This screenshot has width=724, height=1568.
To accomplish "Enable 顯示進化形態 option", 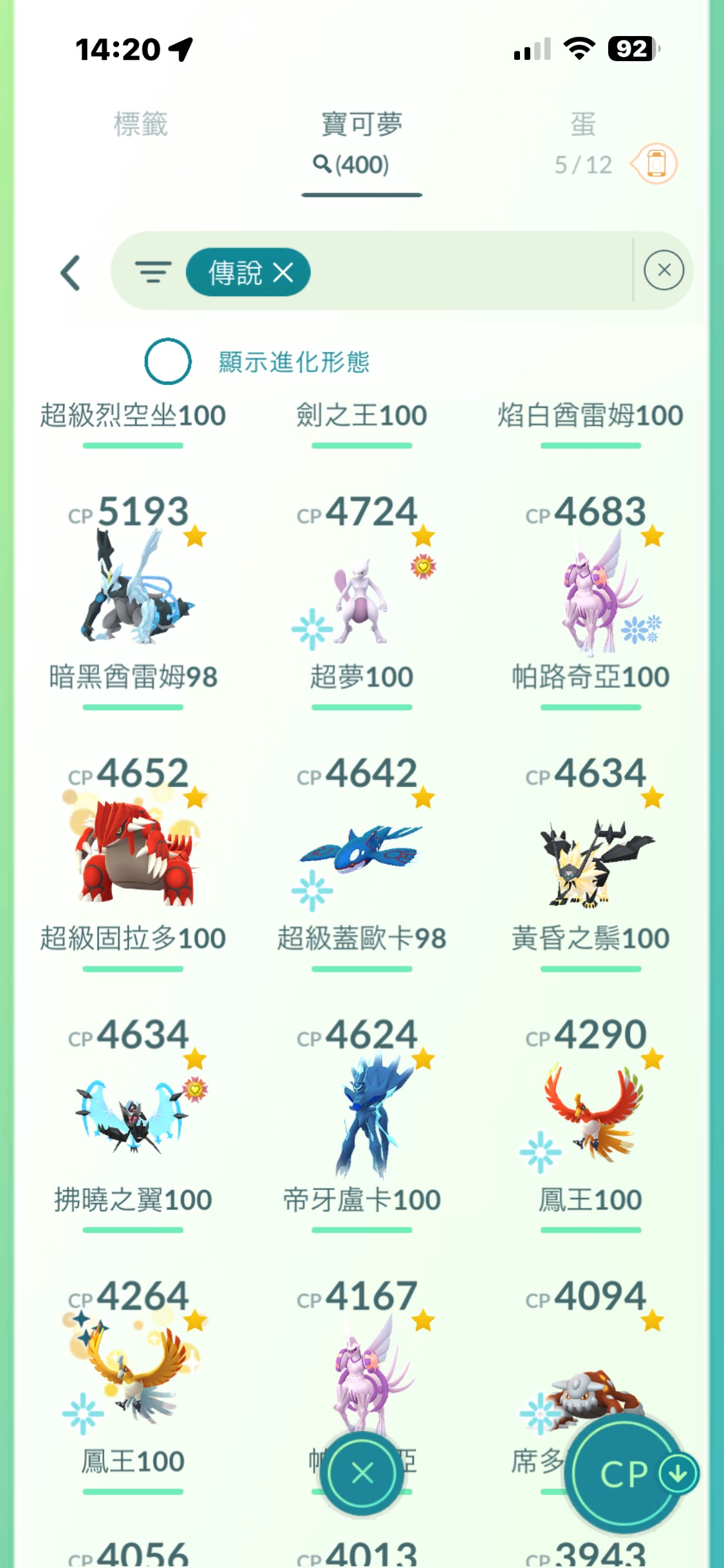I will click(x=168, y=361).
